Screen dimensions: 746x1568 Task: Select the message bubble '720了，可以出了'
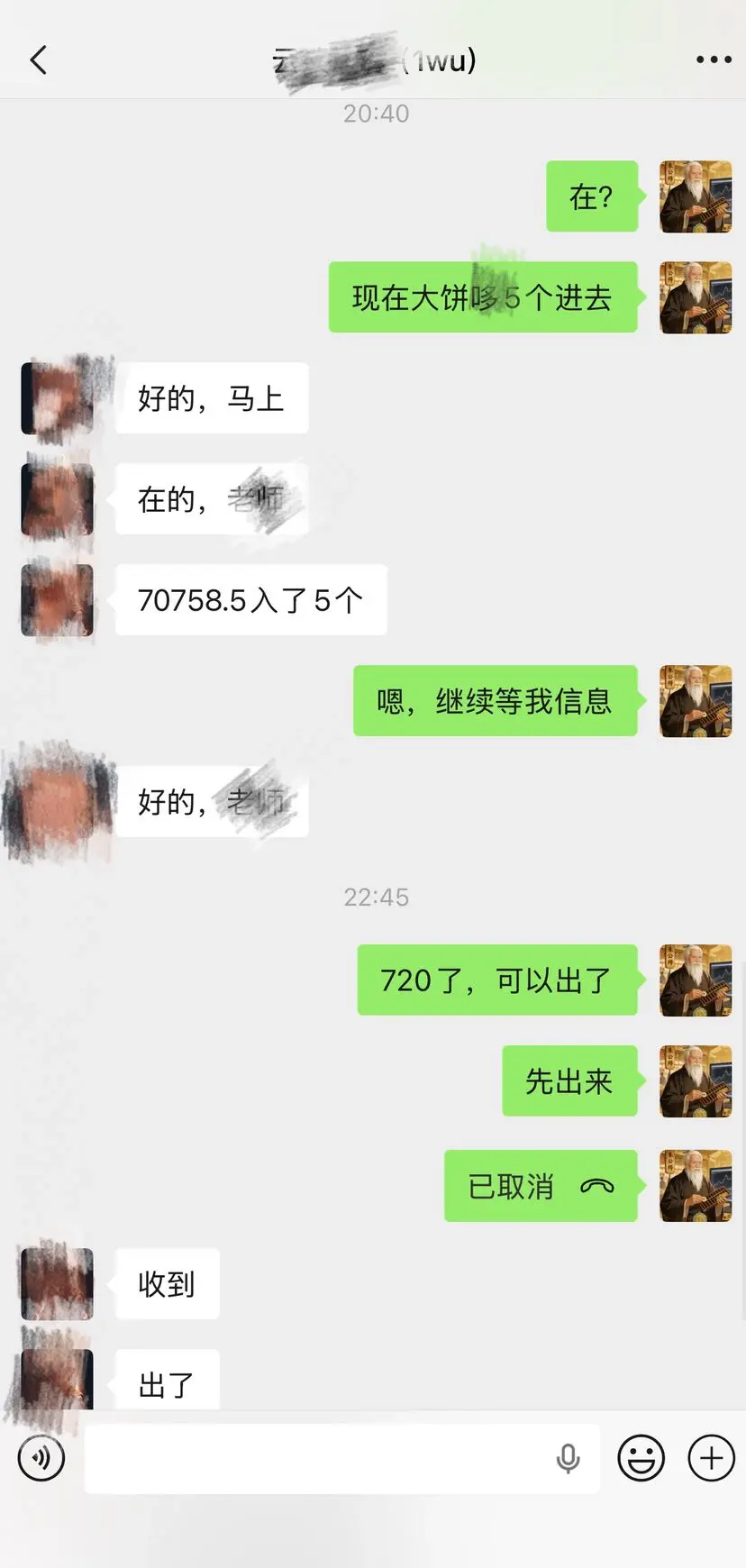pyautogui.click(x=497, y=980)
